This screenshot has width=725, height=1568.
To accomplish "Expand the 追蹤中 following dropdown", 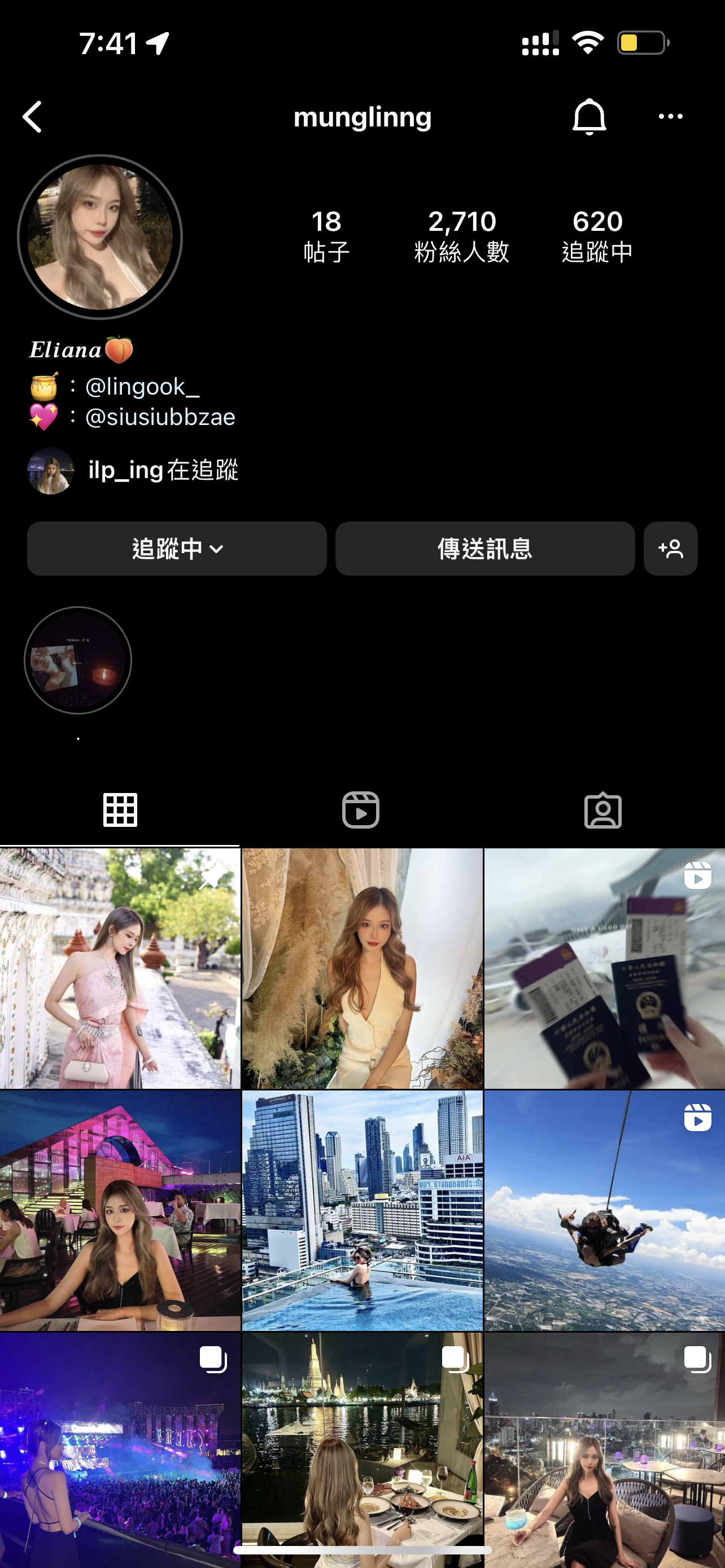I will point(177,549).
